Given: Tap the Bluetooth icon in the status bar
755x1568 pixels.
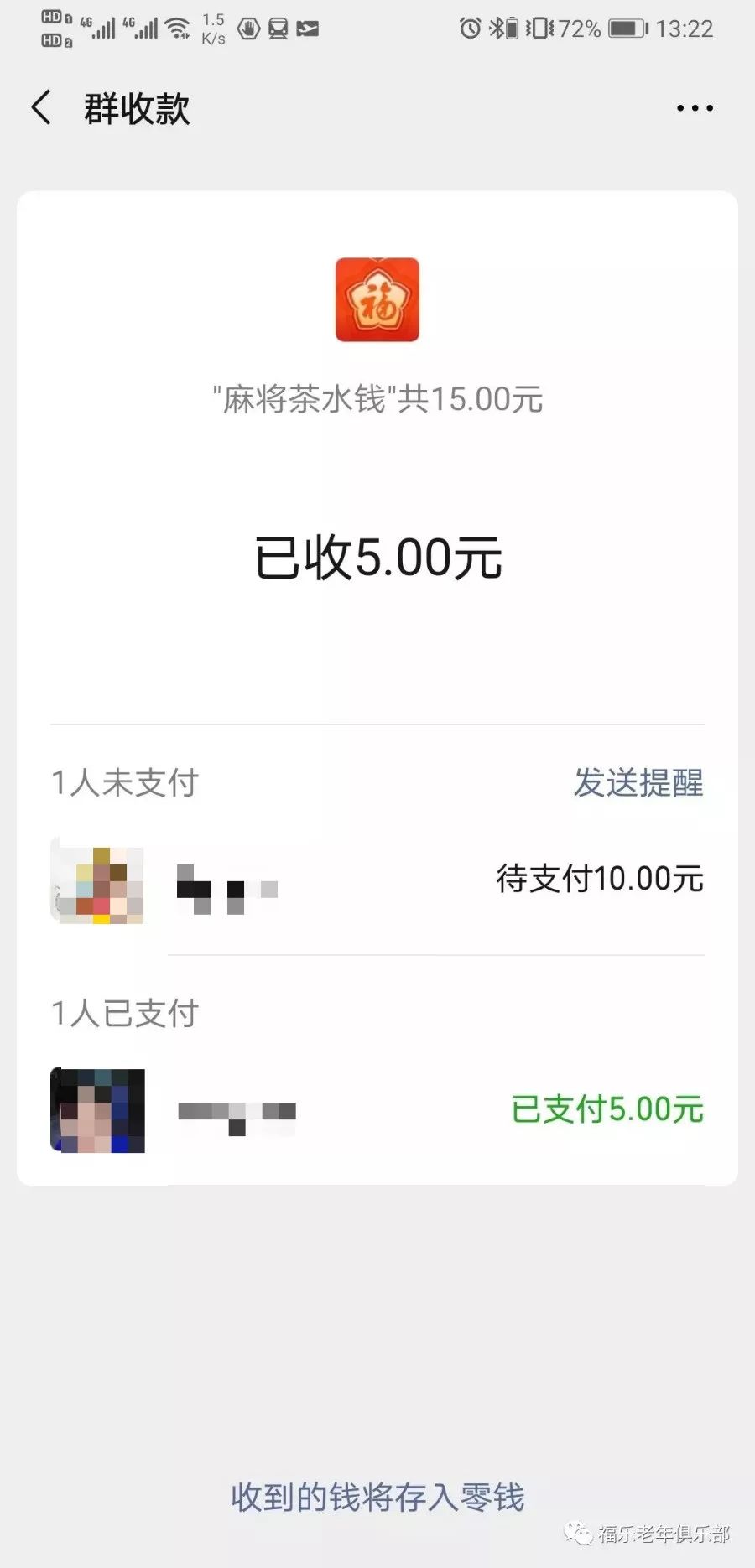Looking at the screenshot, I should (x=495, y=29).
